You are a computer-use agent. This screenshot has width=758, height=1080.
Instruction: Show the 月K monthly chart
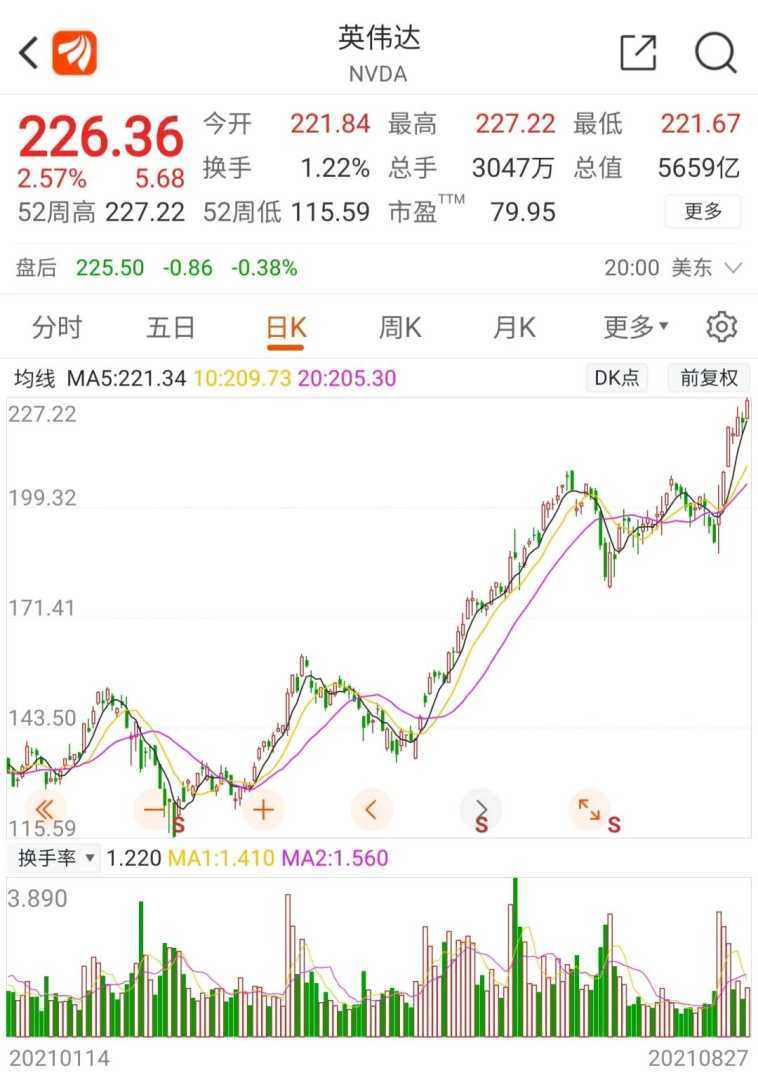coord(514,327)
